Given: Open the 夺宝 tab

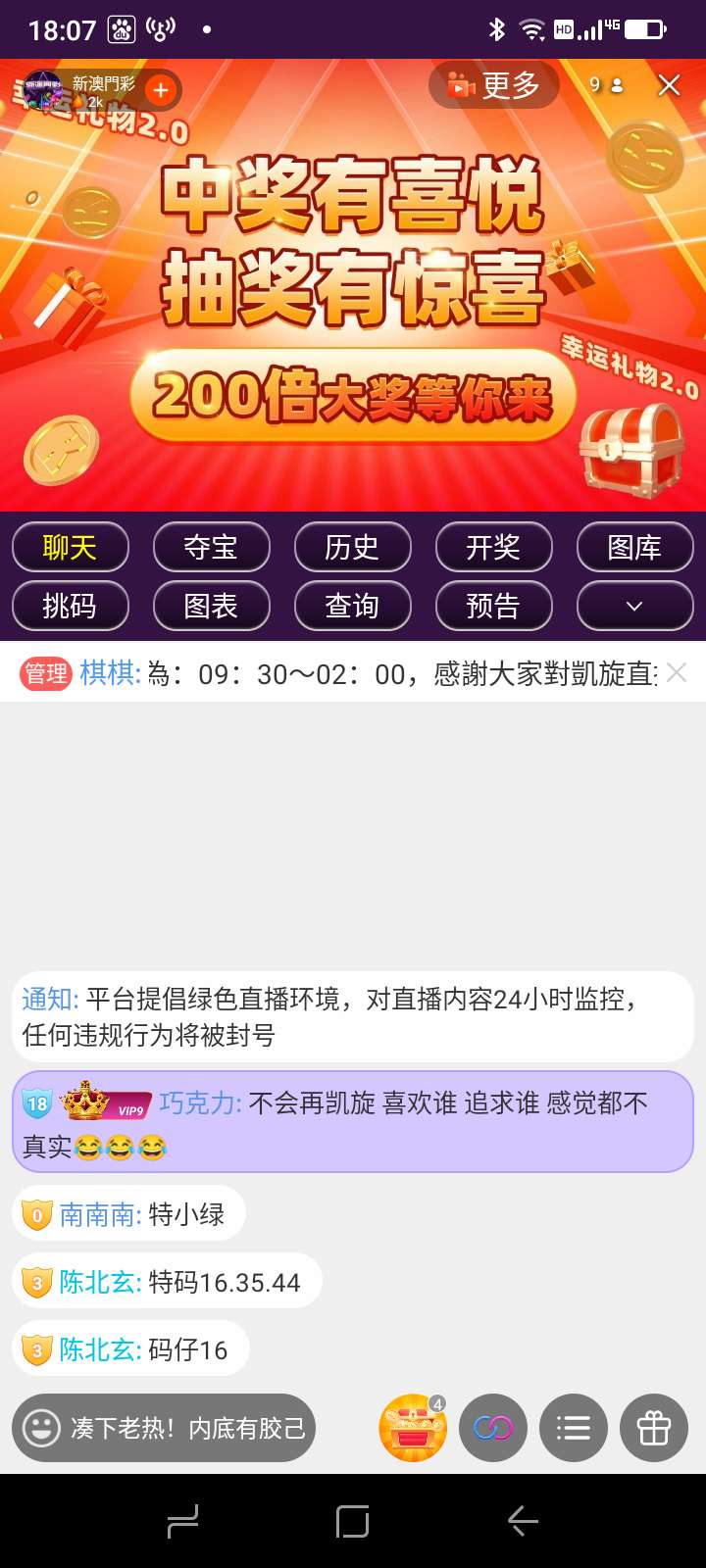Looking at the screenshot, I should click(211, 547).
